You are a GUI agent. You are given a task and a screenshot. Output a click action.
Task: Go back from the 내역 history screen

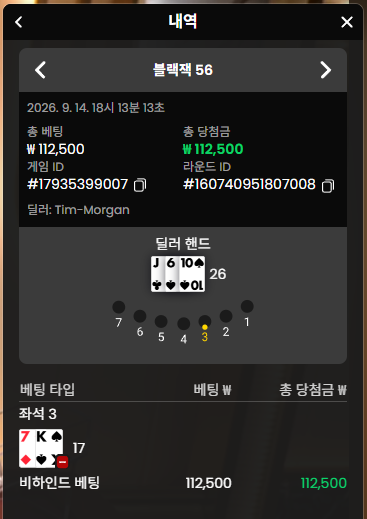click(x=19, y=22)
